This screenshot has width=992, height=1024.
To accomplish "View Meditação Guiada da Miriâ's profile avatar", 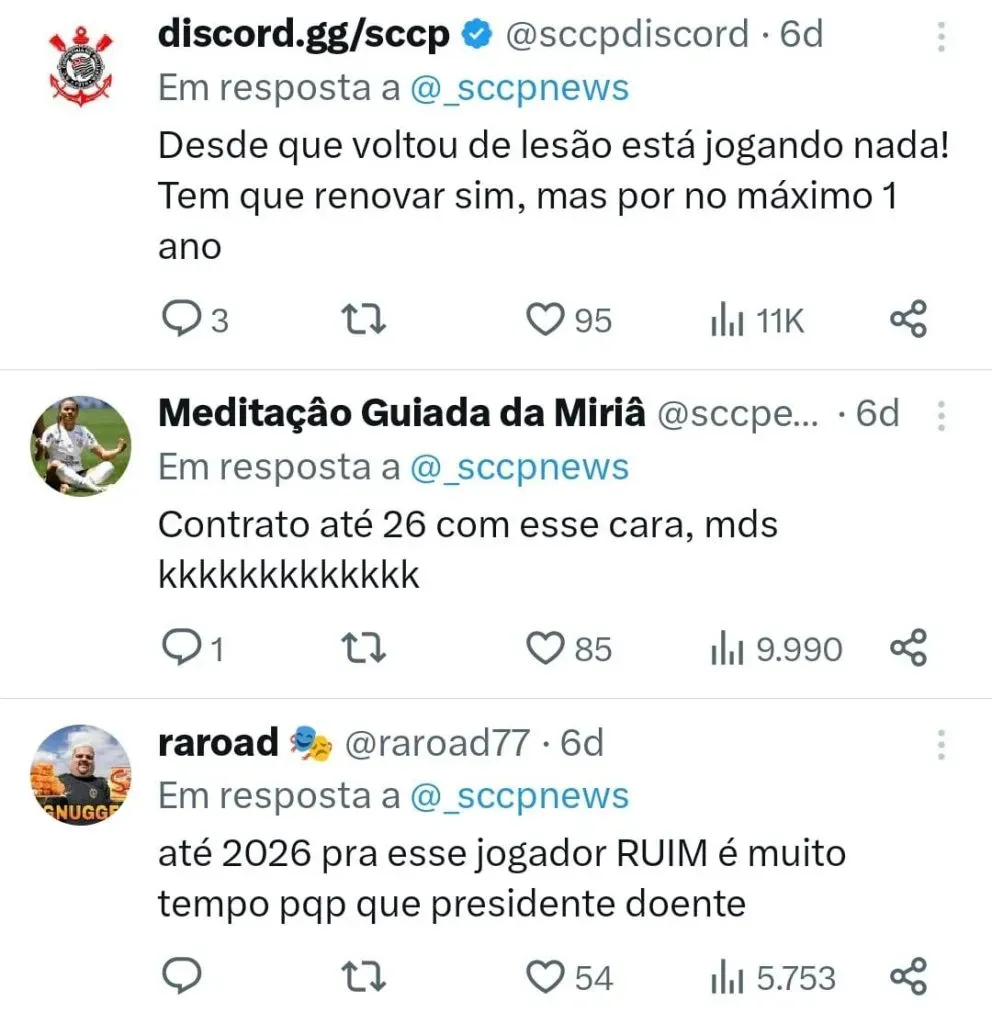I will point(82,446).
